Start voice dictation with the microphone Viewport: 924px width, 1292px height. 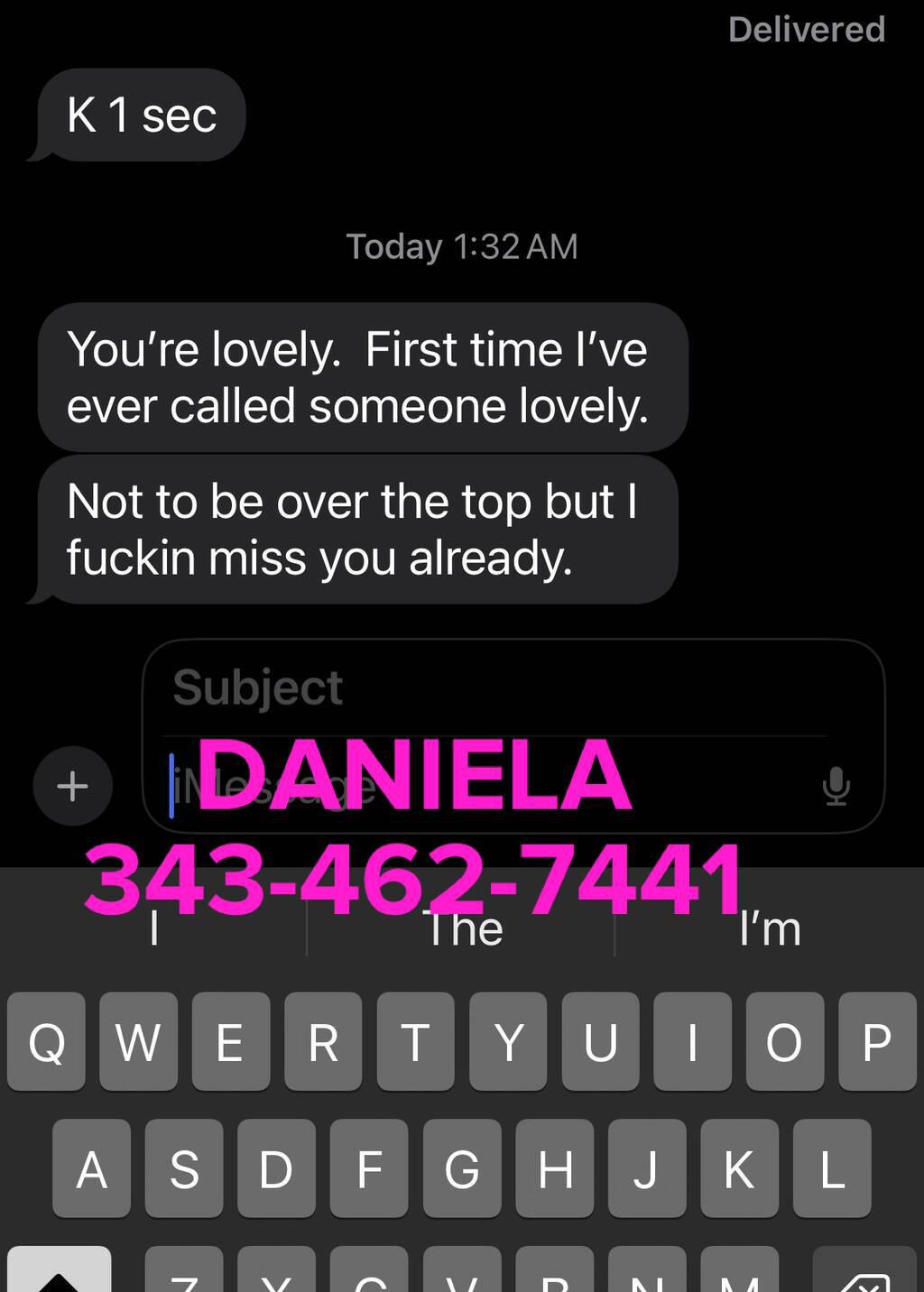click(836, 786)
